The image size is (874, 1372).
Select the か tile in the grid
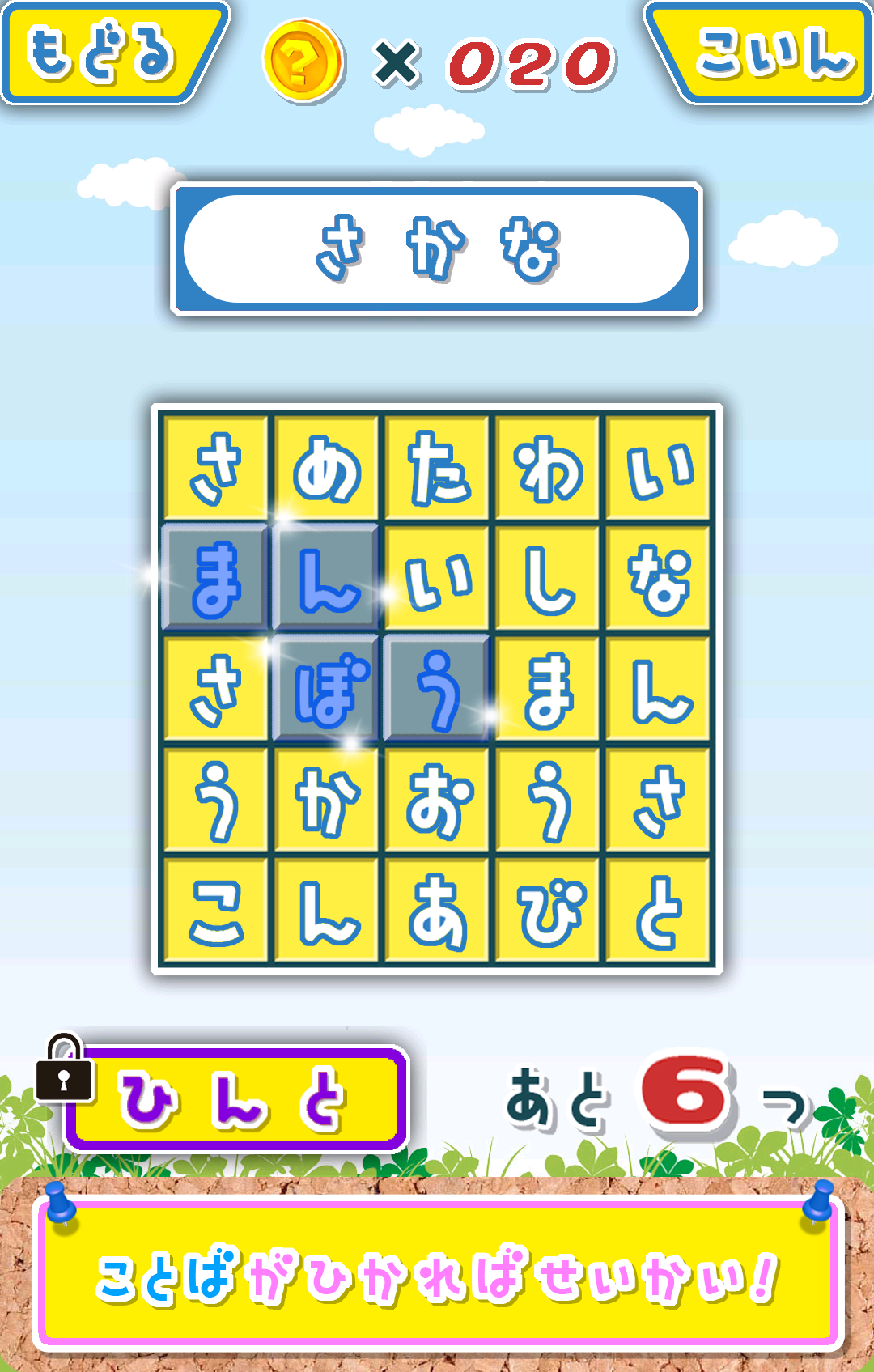pyautogui.click(x=326, y=800)
